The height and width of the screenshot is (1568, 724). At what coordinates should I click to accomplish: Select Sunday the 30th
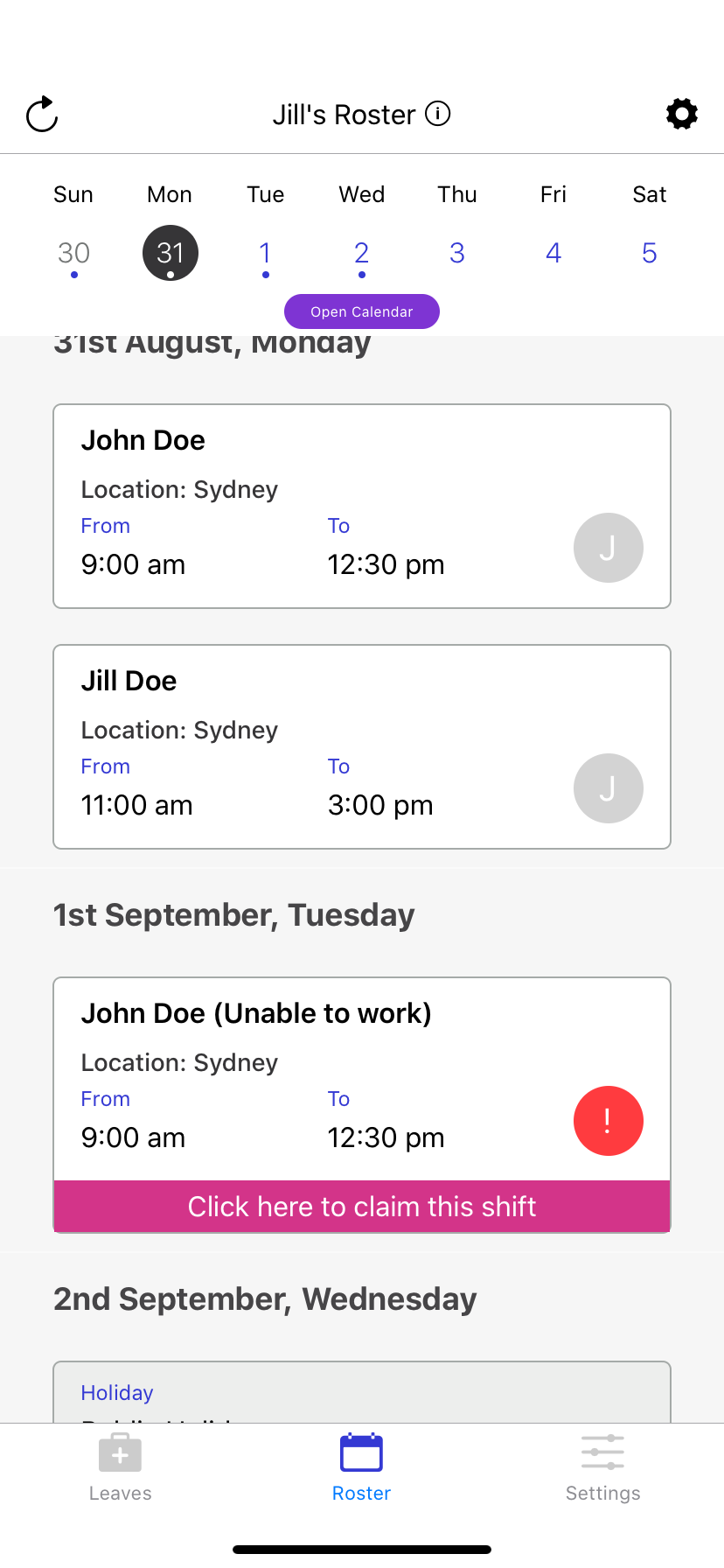[x=73, y=254]
